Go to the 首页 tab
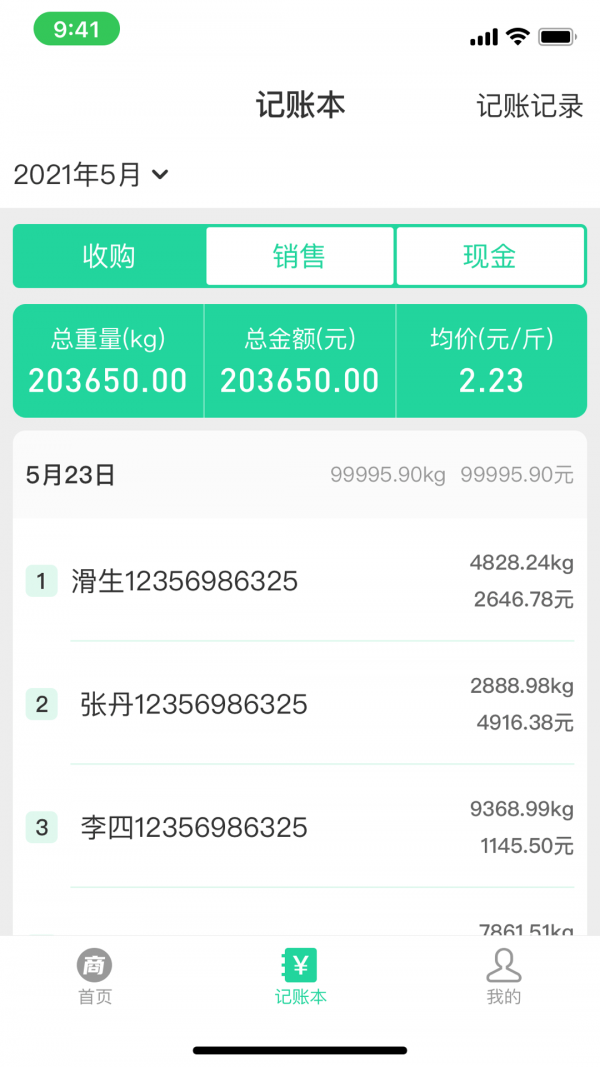Image resolution: width=600 pixels, height=1067 pixels. pyautogui.click(x=95, y=977)
